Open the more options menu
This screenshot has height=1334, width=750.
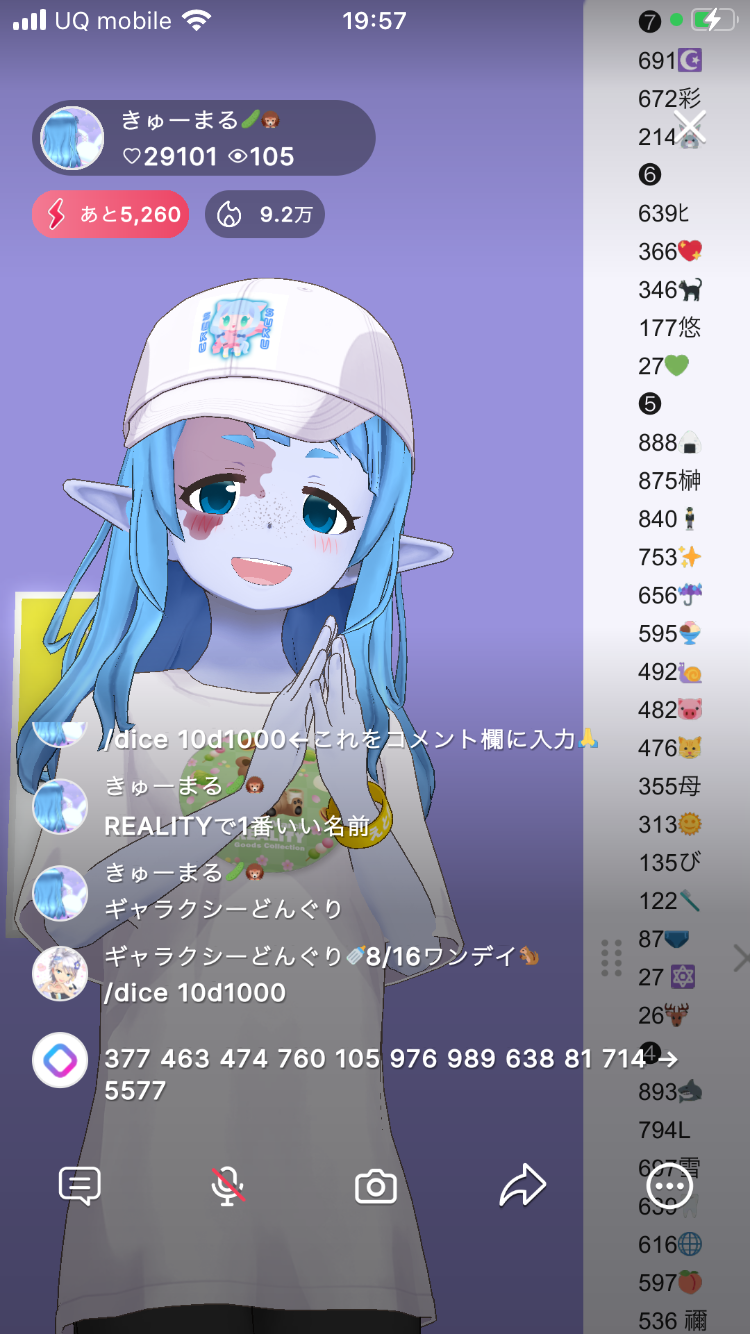[669, 1187]
